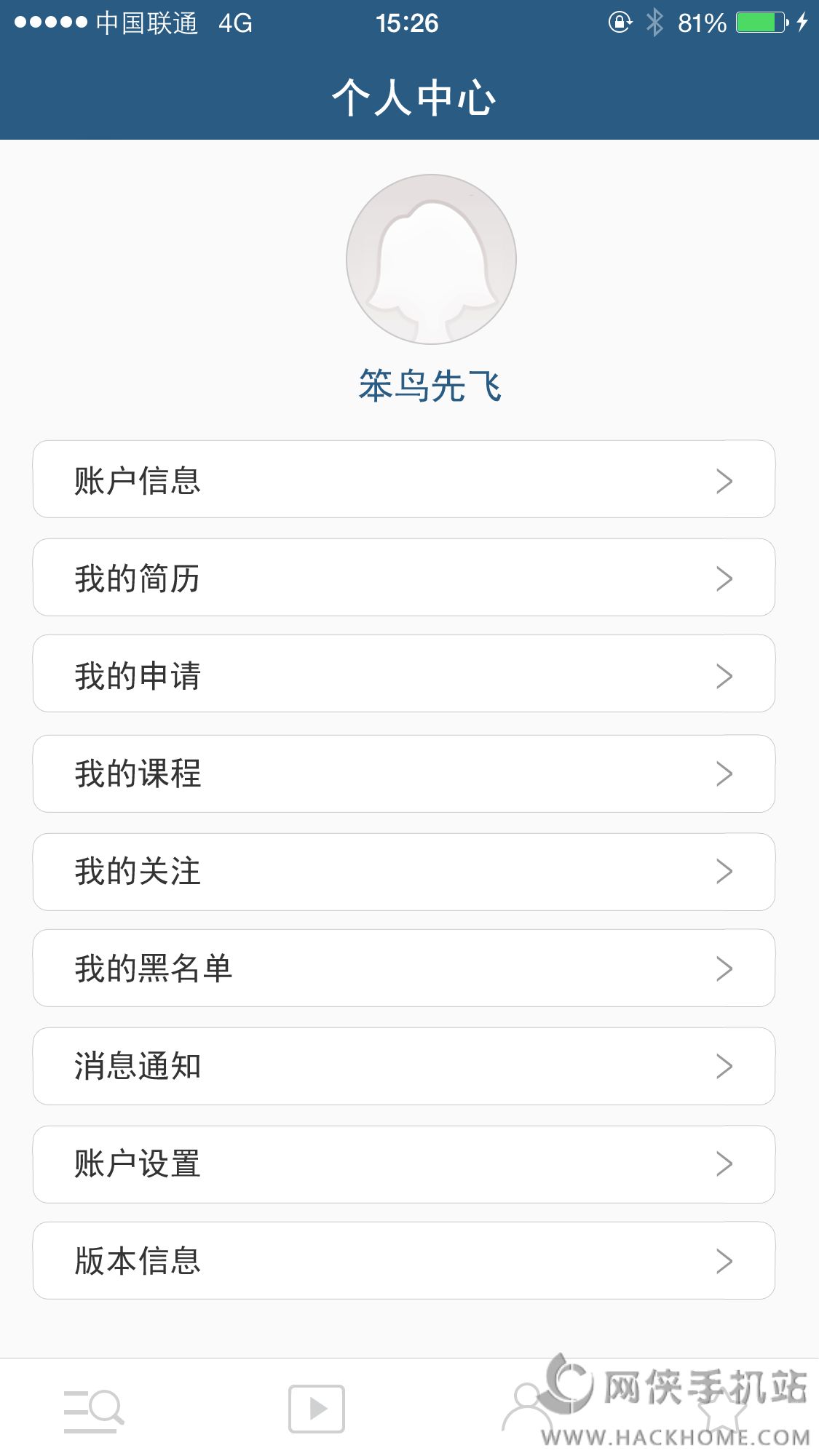The height and width of the screenshot is (1456, 819).
Task: Switch to the search list tab
Action: [x=93, y=1410]
